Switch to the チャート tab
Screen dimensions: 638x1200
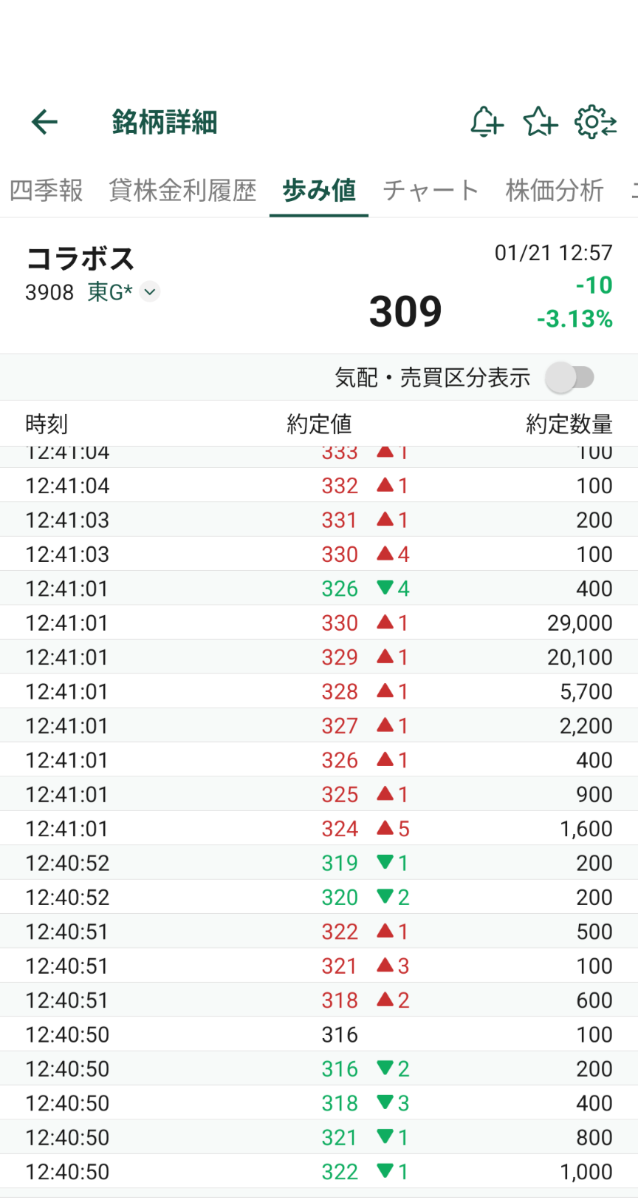pos(431,190)
